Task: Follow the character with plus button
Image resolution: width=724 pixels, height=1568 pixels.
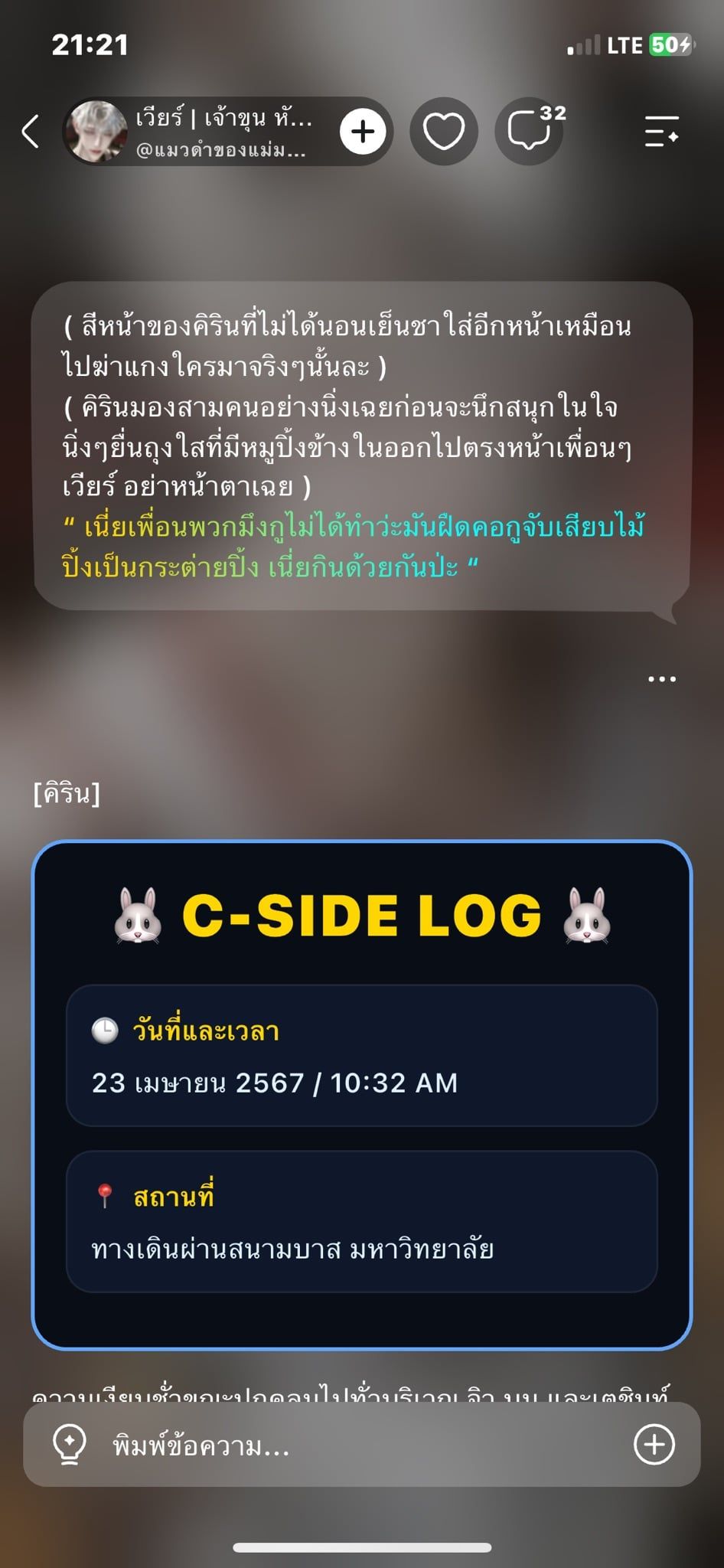Action: (363, 131)
